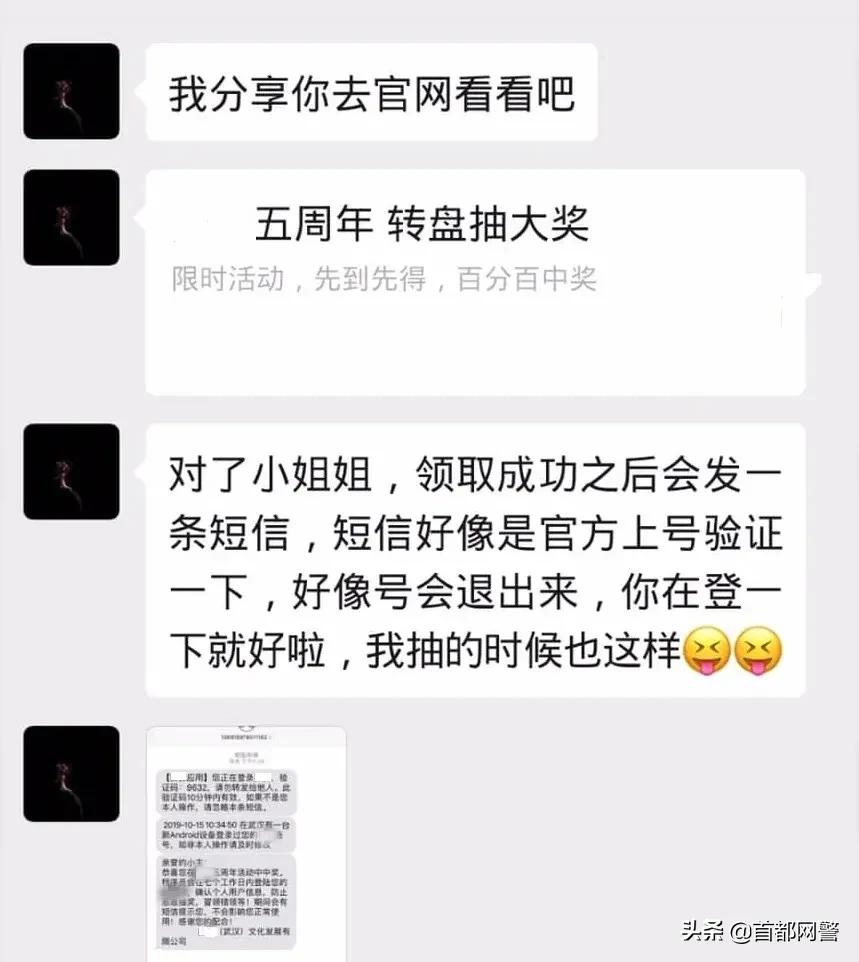The width and height of the screenshot is (859, 962).
Task: Click the second tongue-out emoji in the message
Action: (x=758, y=651)
